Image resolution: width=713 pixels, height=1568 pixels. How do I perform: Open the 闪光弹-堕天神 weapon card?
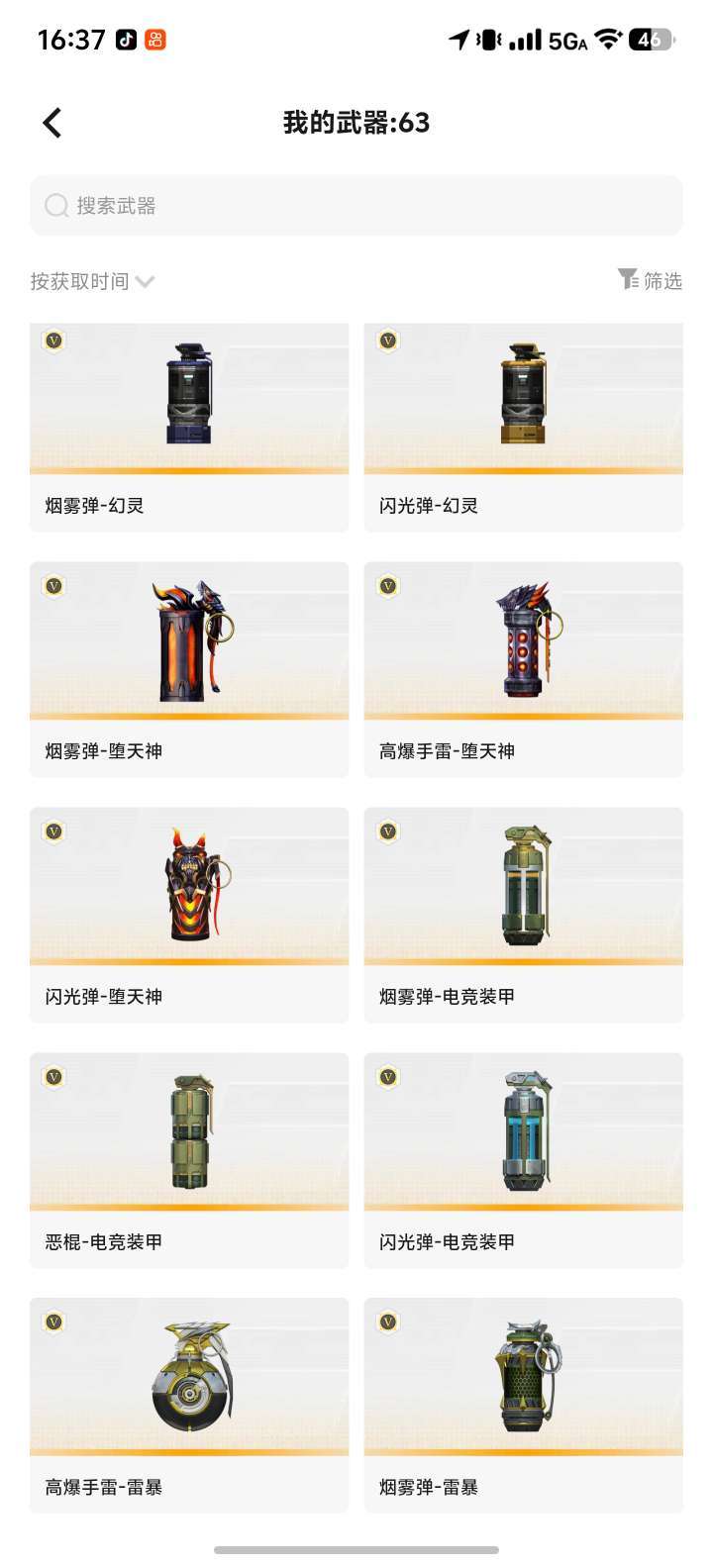189,915
